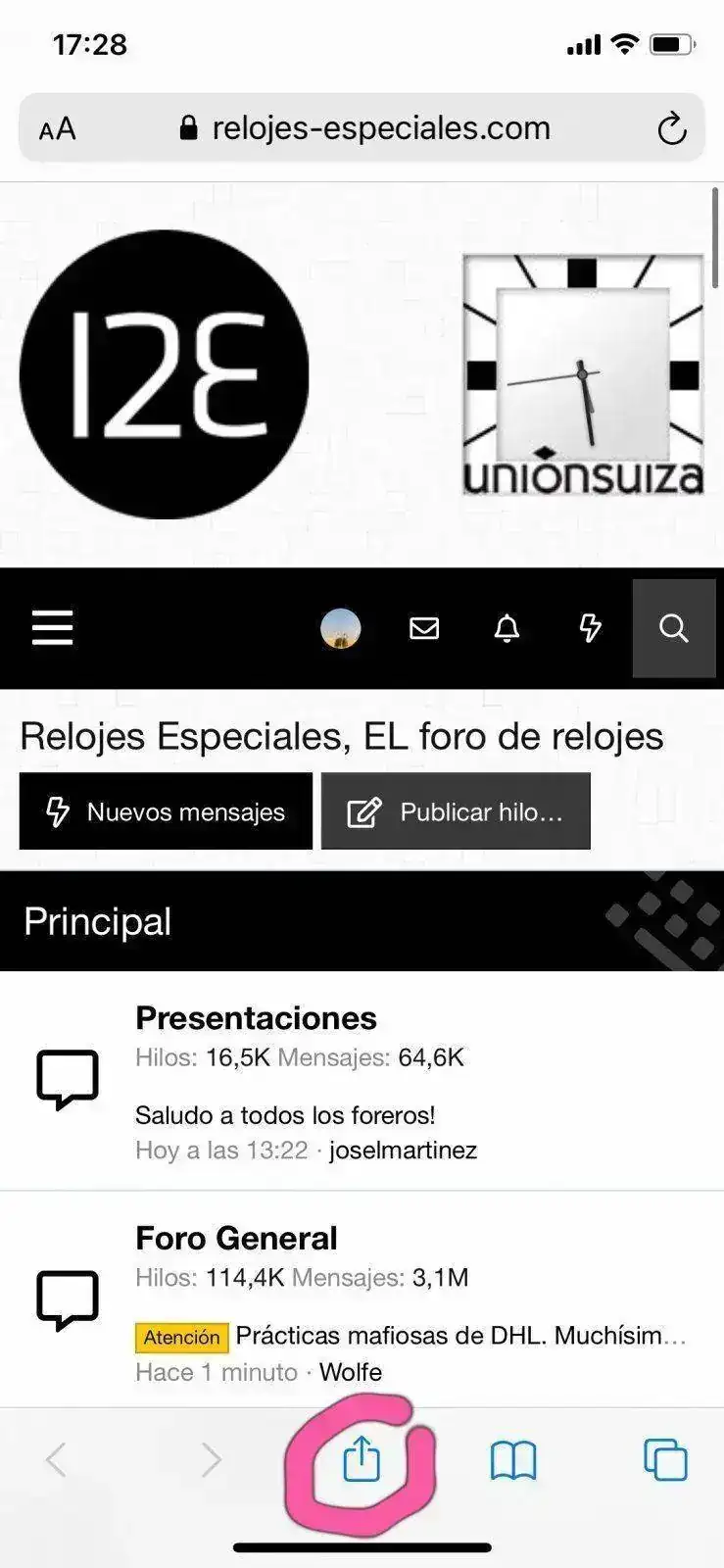The width and height of the screenshot is (724, 1568).
Task: Open the private messages envelope
Action: 424,628
